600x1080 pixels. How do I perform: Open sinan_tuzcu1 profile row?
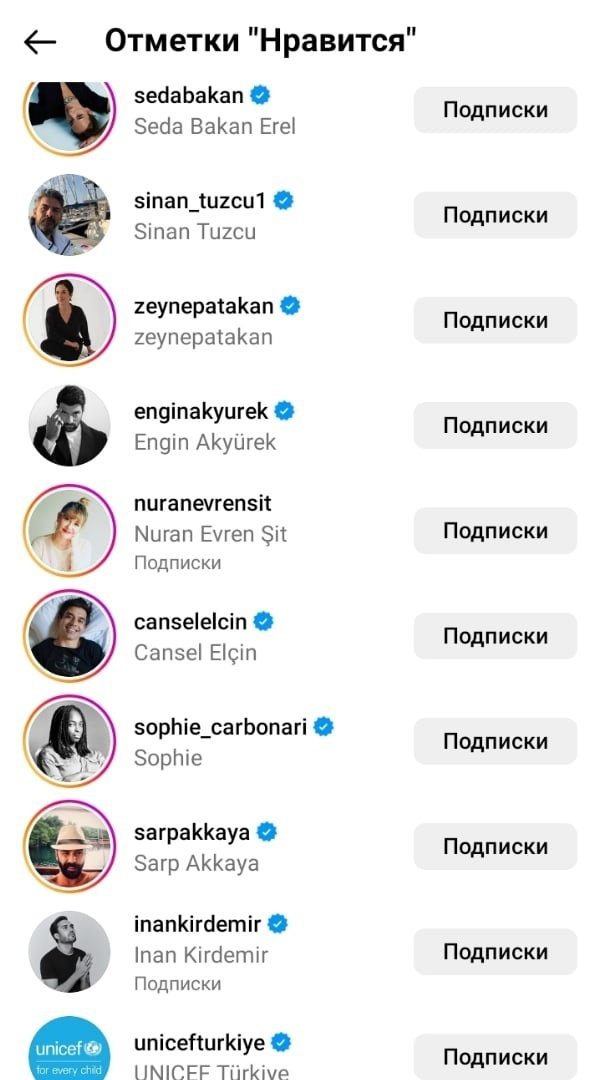click(200, 215)
